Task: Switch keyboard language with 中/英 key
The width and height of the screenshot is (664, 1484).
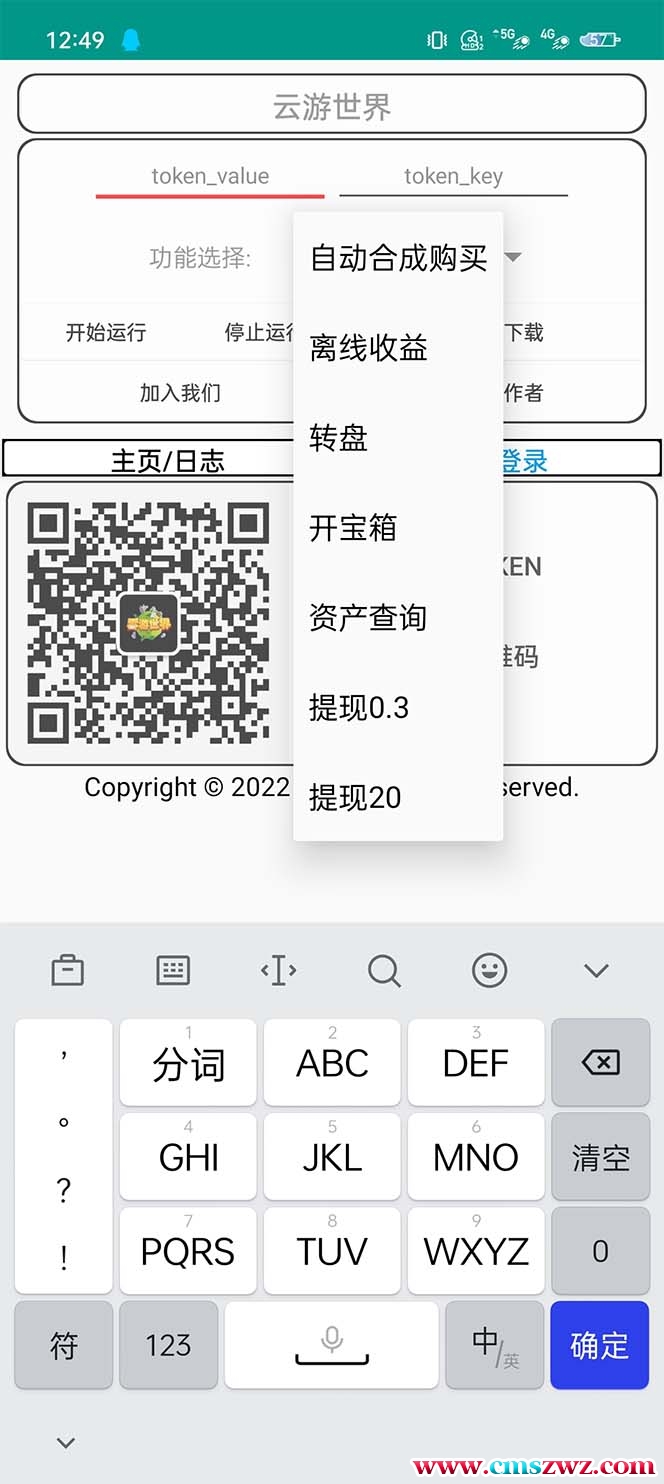Action: [495, 1346]
